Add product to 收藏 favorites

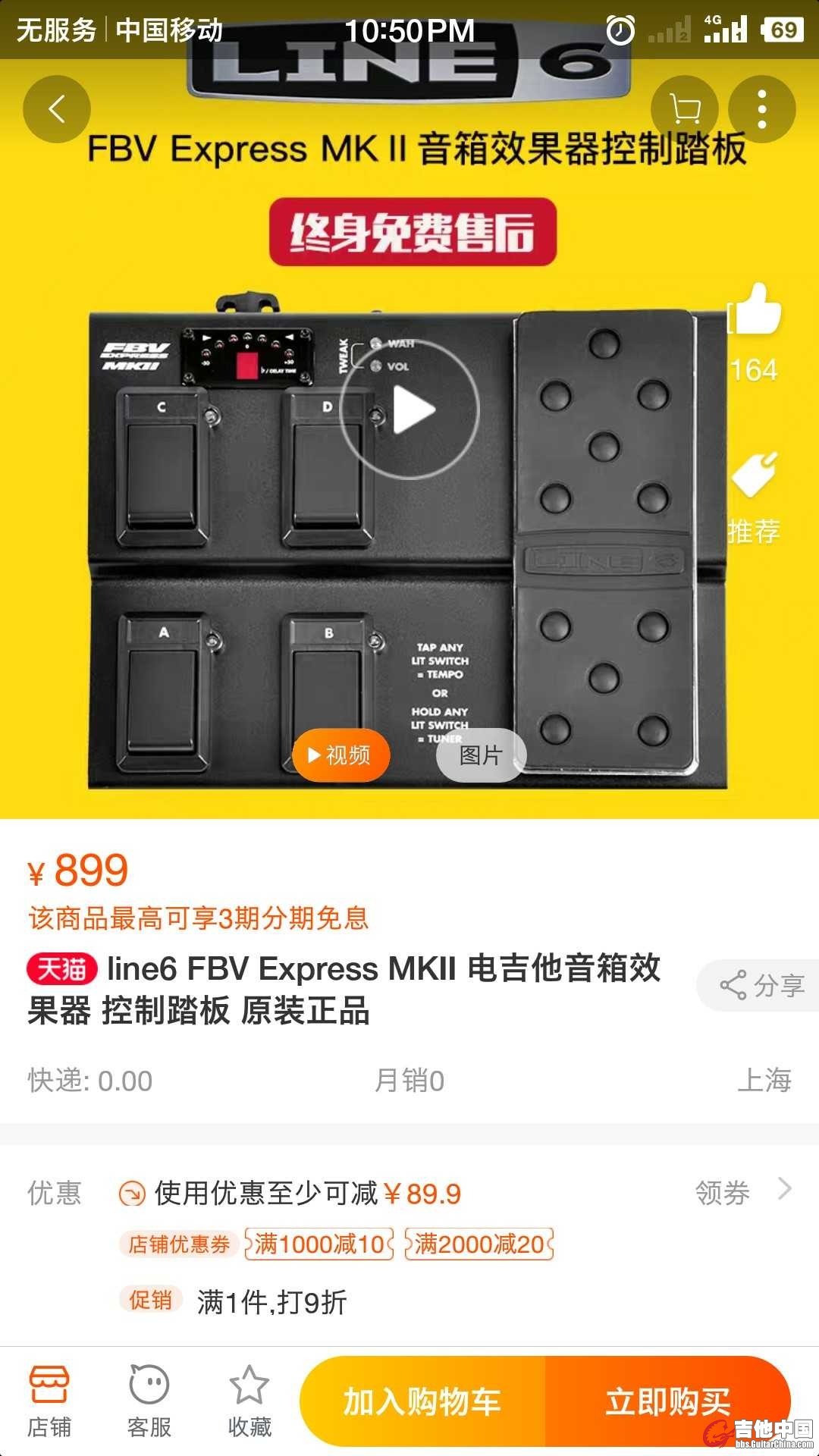(249, 1401)
